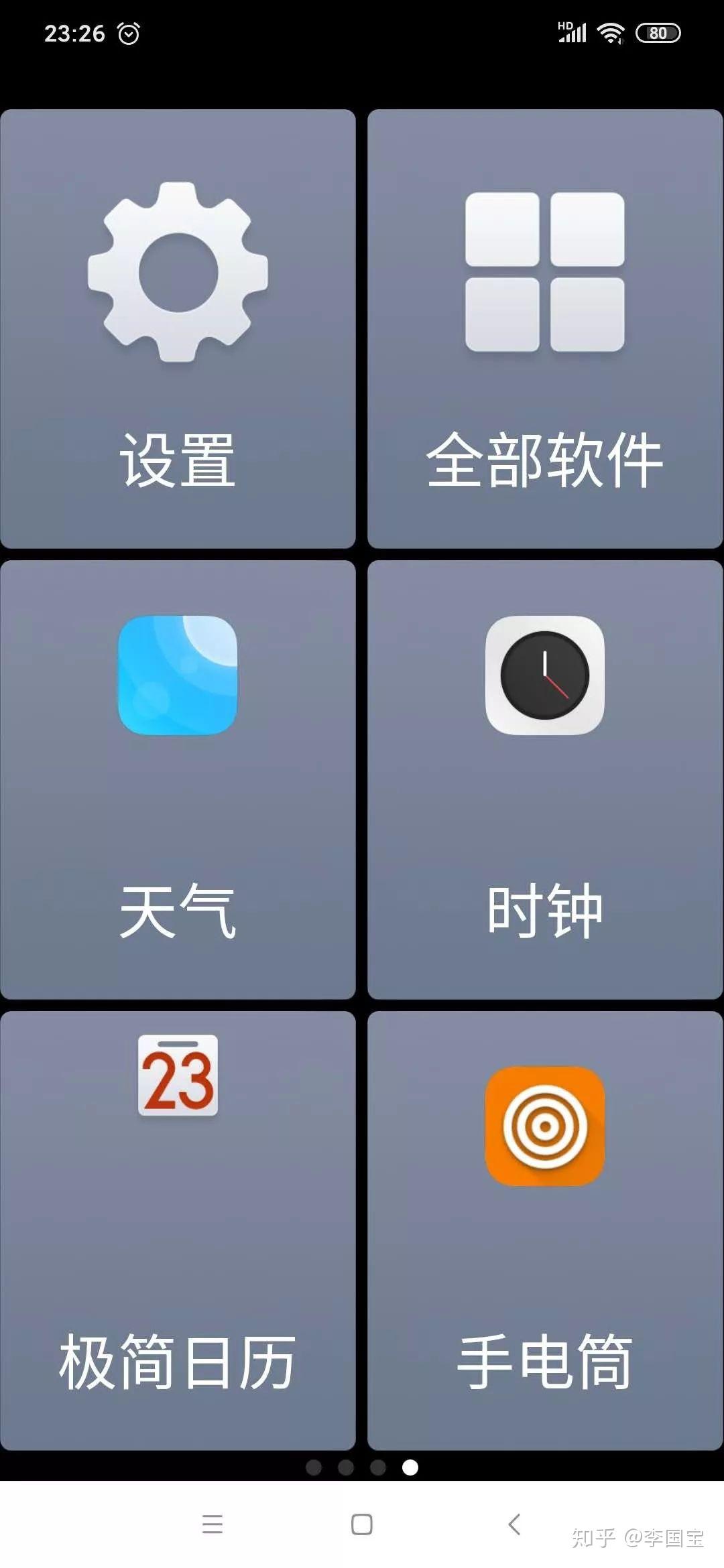Screen dimensions: 724x1568
Task: Launch the 天气 weather app
Action: pos(178,779)
